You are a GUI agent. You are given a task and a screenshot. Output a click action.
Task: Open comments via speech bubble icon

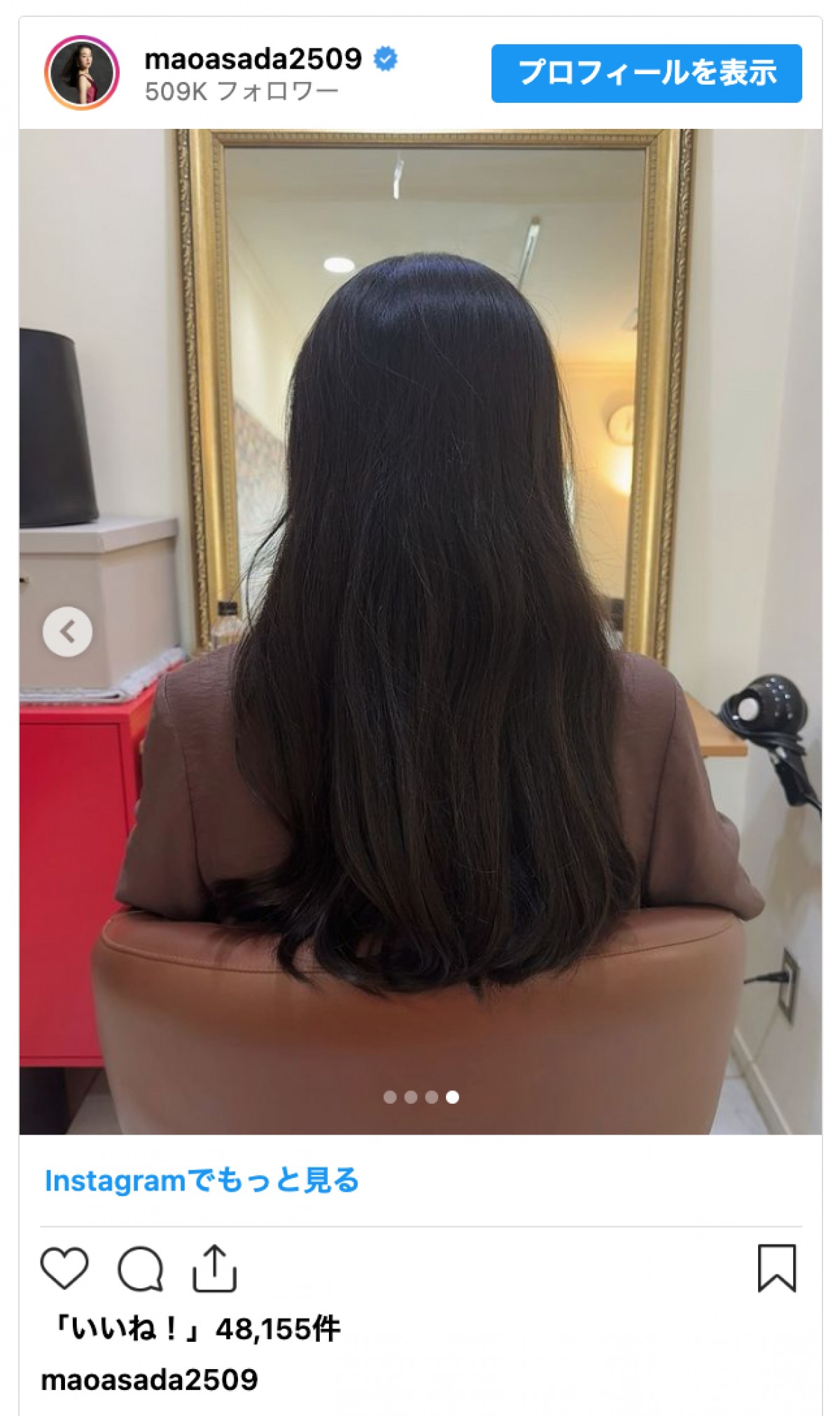(x=140, y=1268)
